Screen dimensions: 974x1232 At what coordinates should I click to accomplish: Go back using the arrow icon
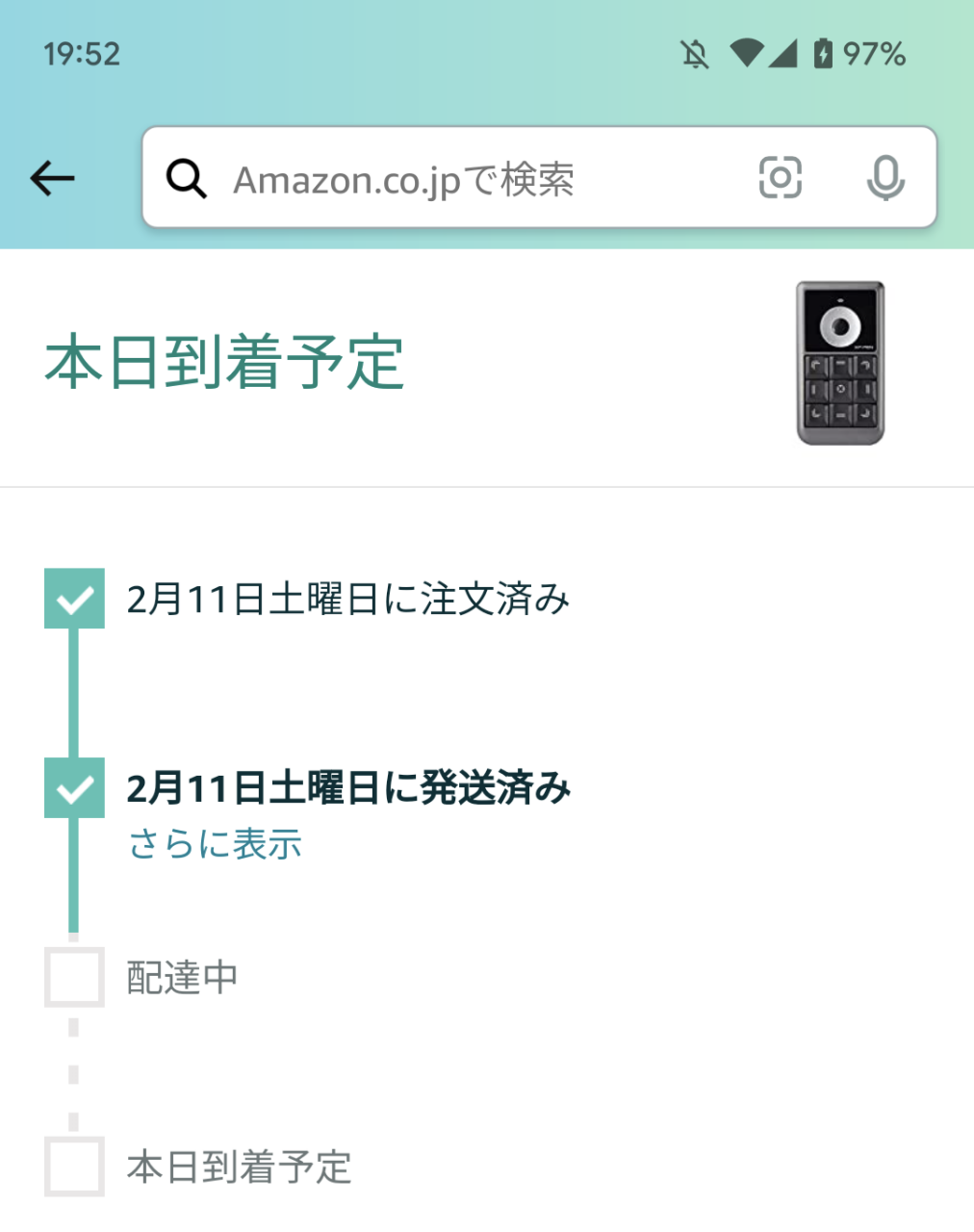(x=53, y=178)
